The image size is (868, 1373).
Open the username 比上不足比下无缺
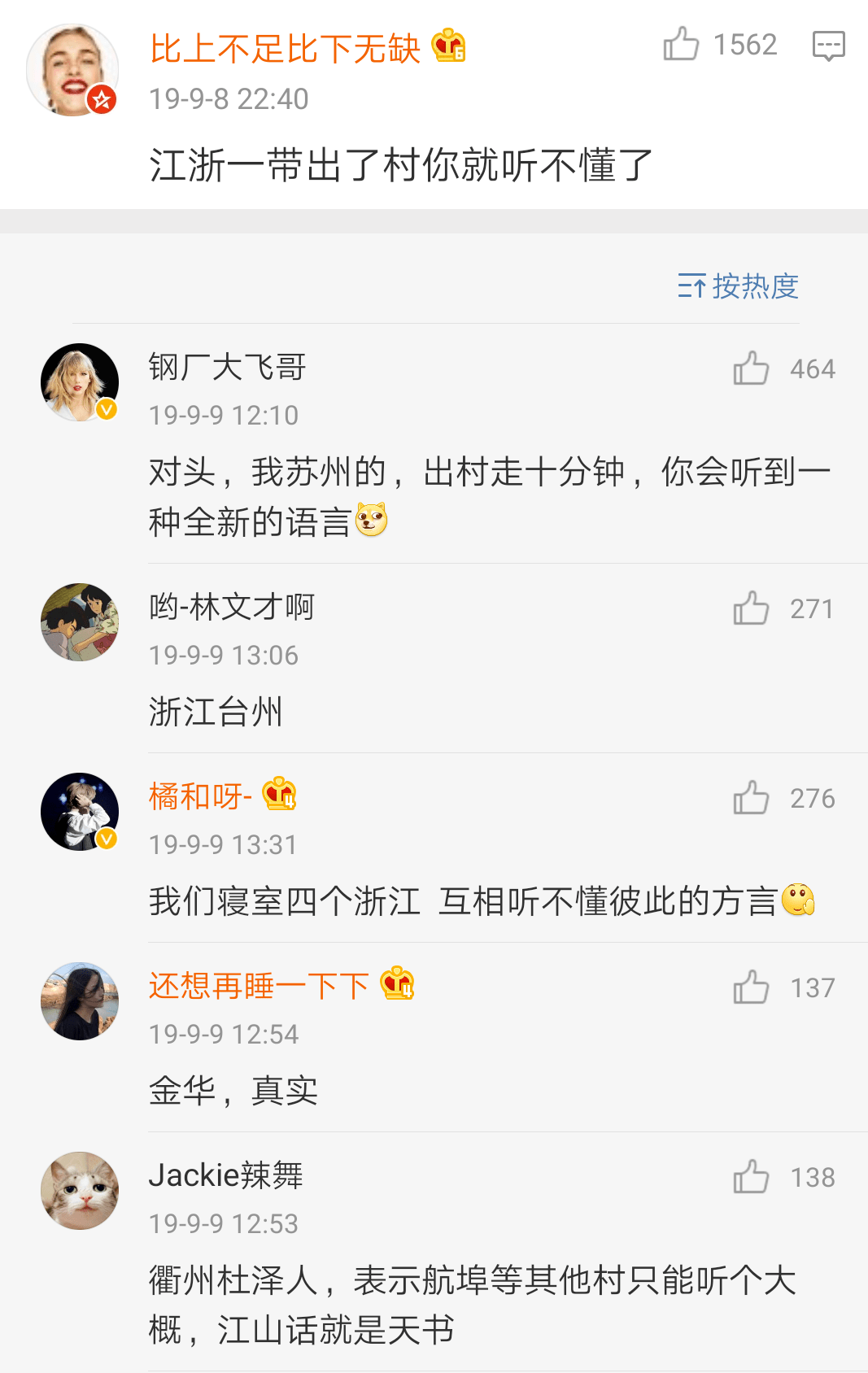[285, 49]
